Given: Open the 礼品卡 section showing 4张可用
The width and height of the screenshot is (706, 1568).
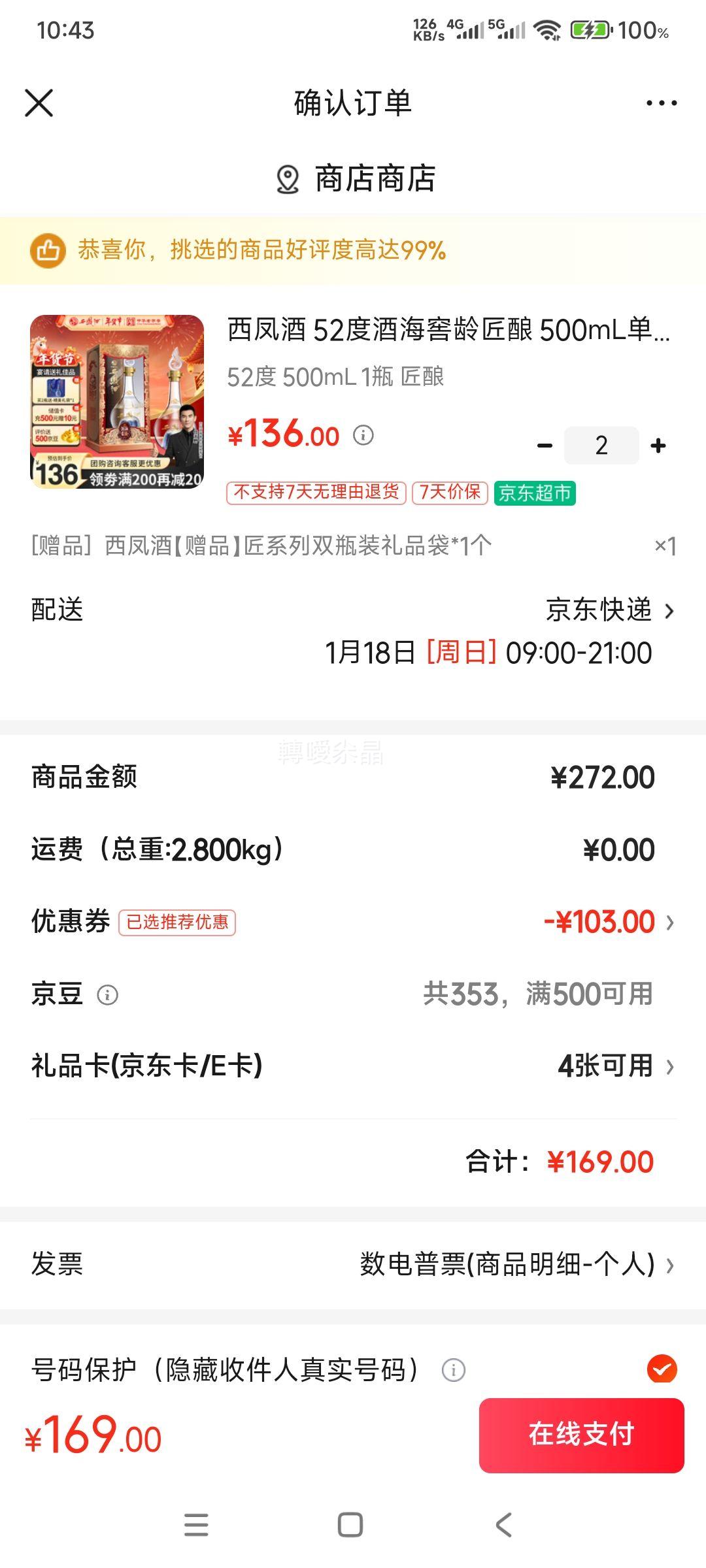Looking at the screenshot, I should point(608,1065).
